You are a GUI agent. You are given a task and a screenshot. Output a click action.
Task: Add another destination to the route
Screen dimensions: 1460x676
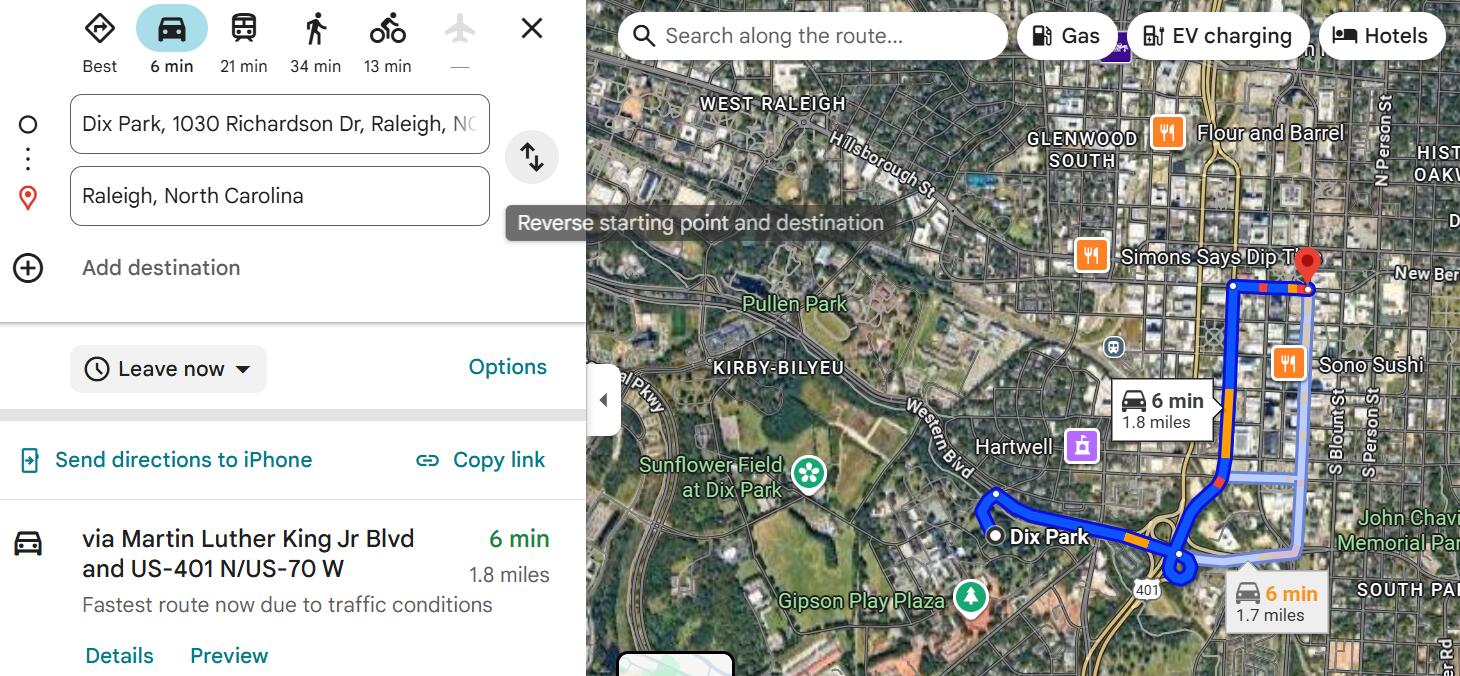160,268
